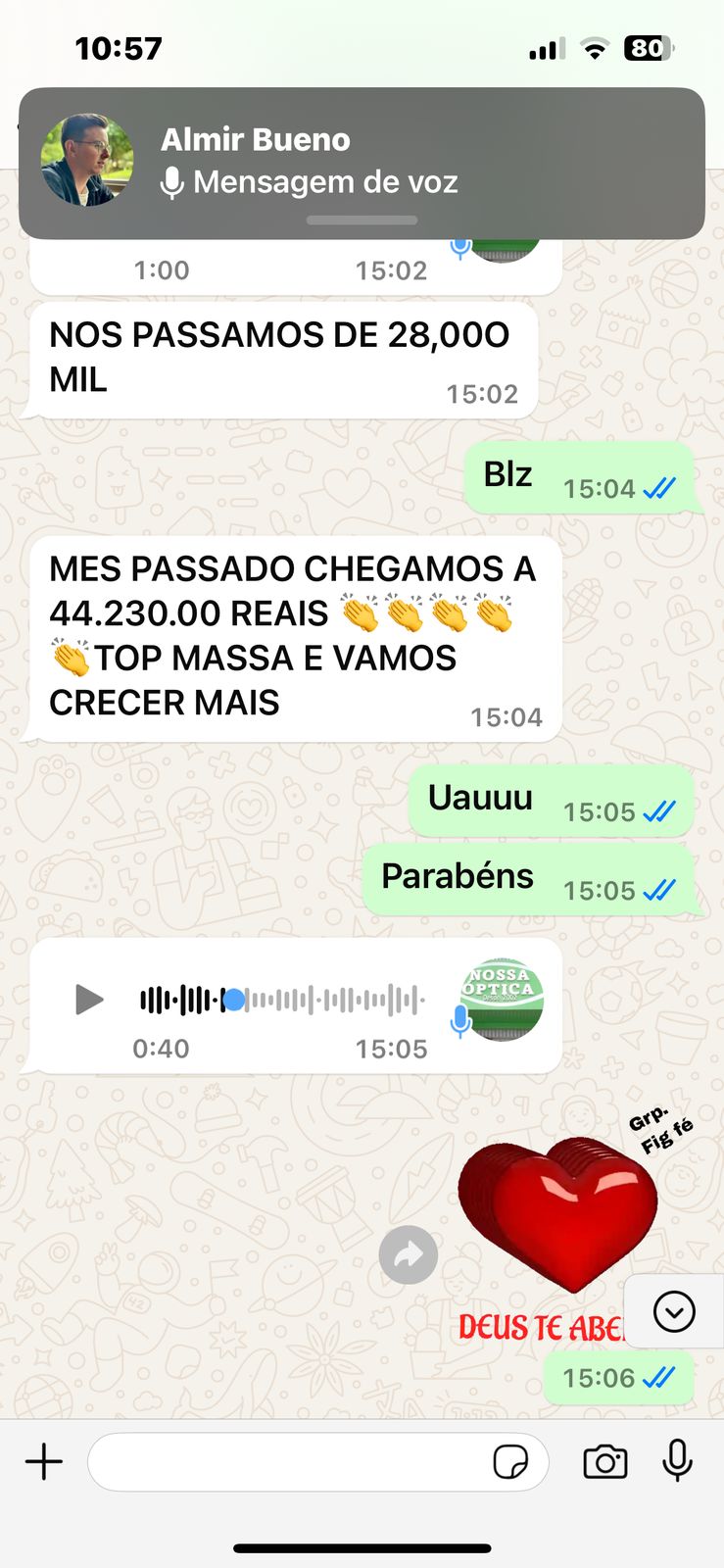Play the 0:40 voice message
This screenshot has height=1568, width=724.
89,1000
